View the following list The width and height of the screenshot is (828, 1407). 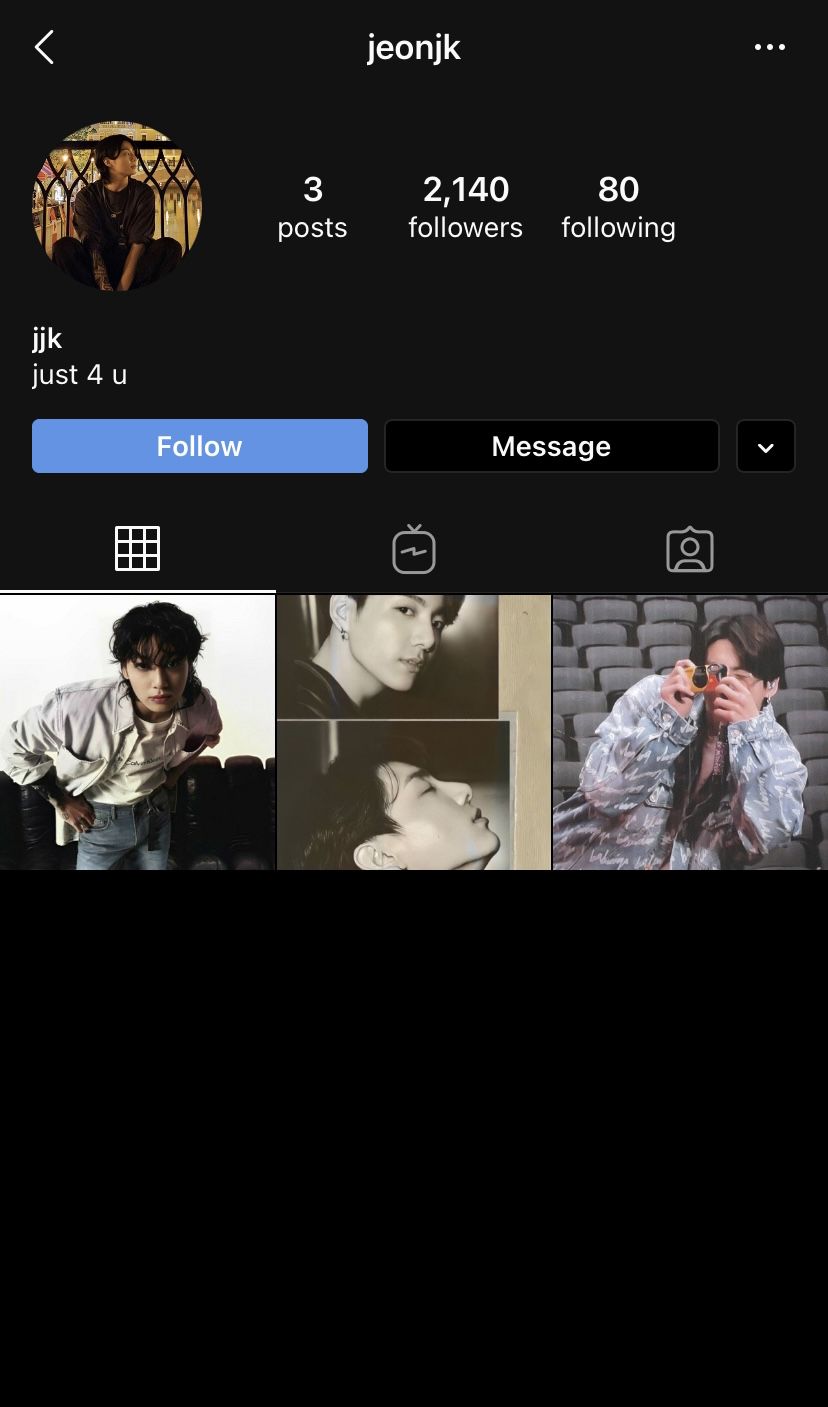[618, 207]
